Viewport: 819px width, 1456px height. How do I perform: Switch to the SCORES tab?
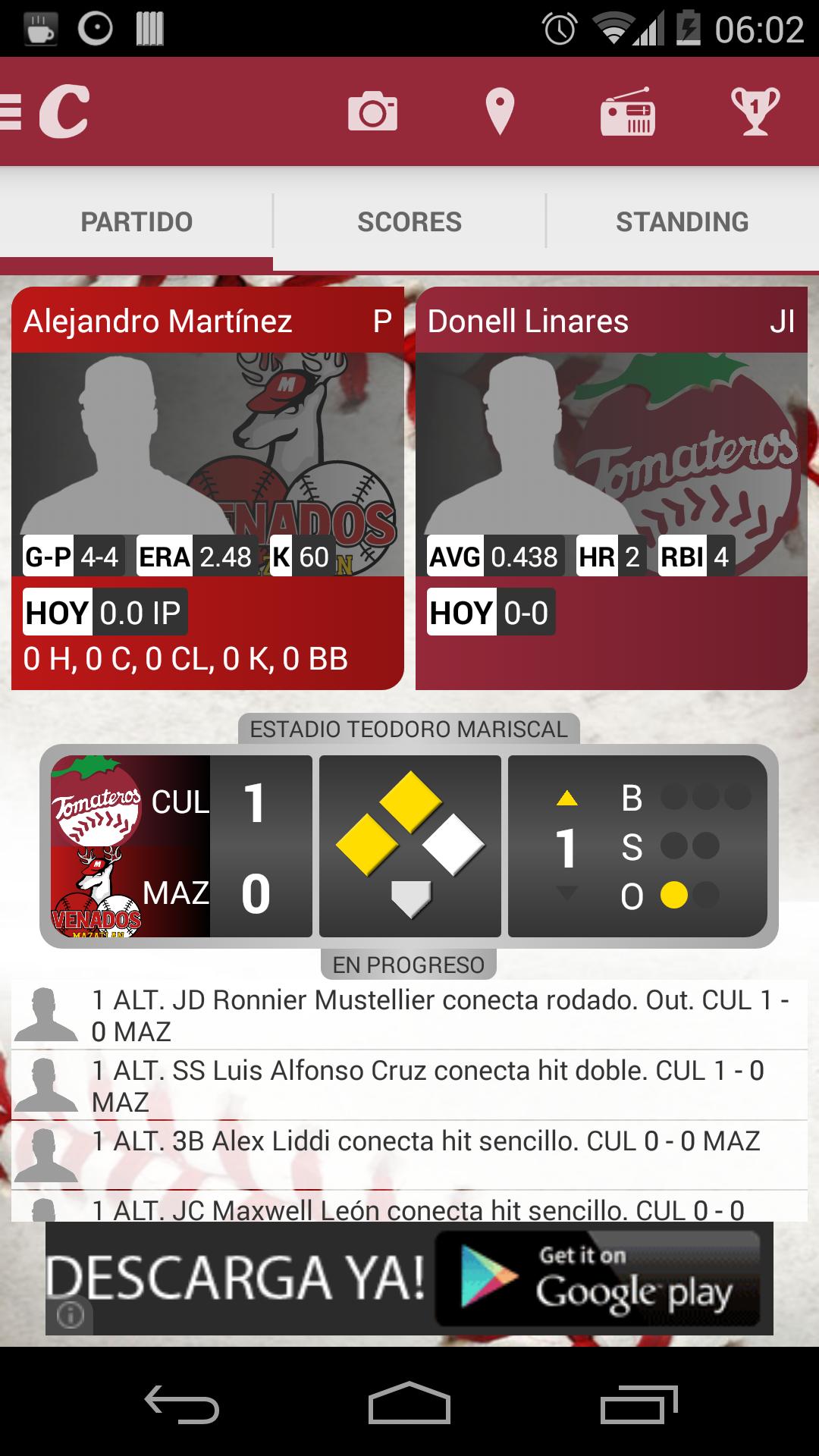409,221
